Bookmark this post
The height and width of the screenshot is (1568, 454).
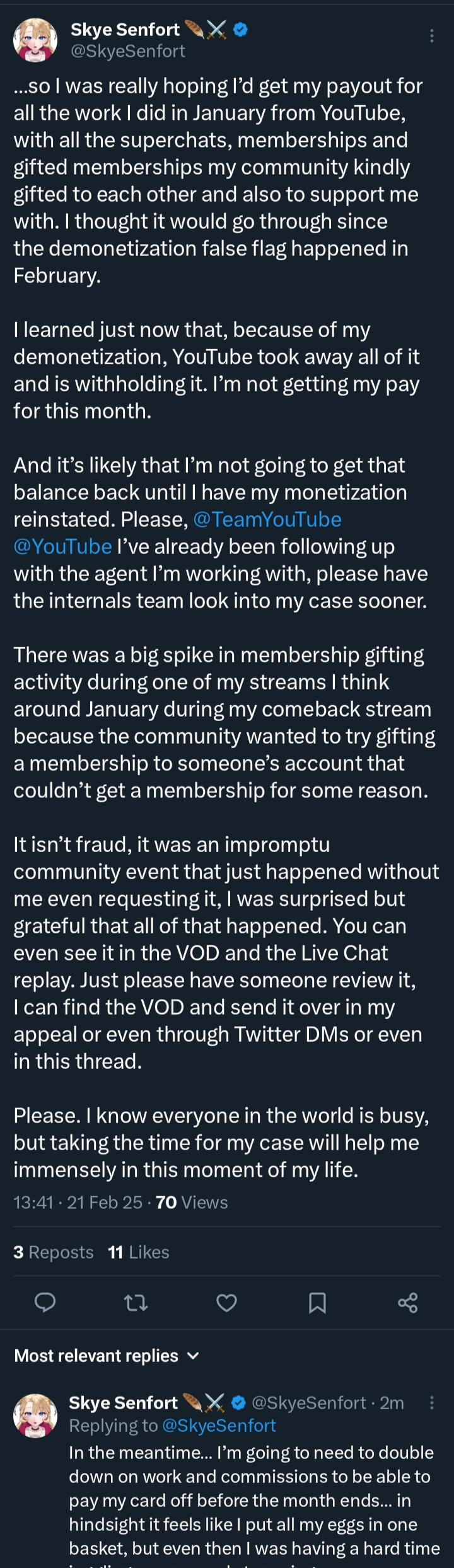[317, 1302]
